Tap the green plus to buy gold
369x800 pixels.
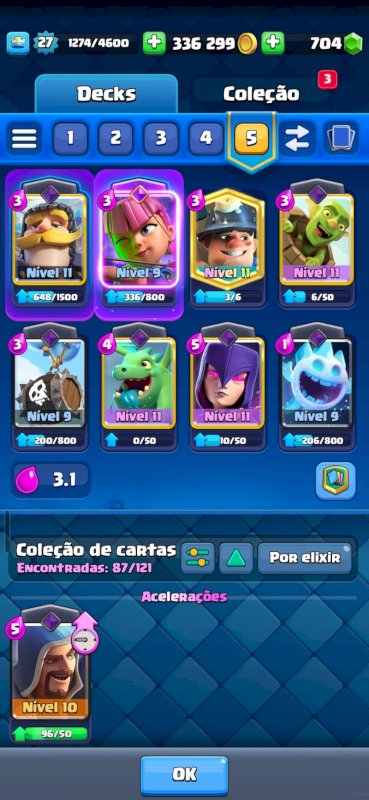coord(154,43)
